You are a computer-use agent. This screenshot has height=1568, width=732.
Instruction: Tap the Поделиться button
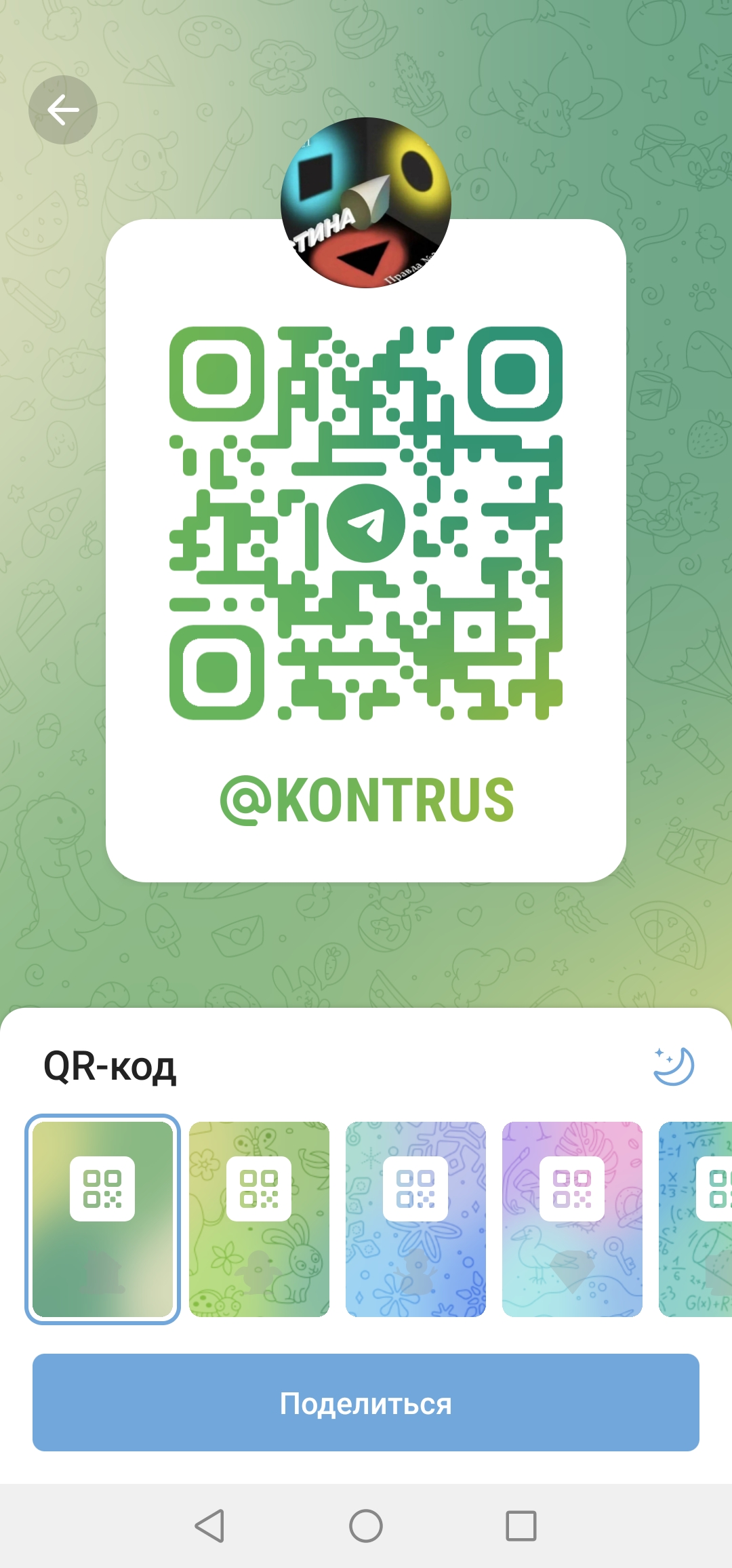366,1403
